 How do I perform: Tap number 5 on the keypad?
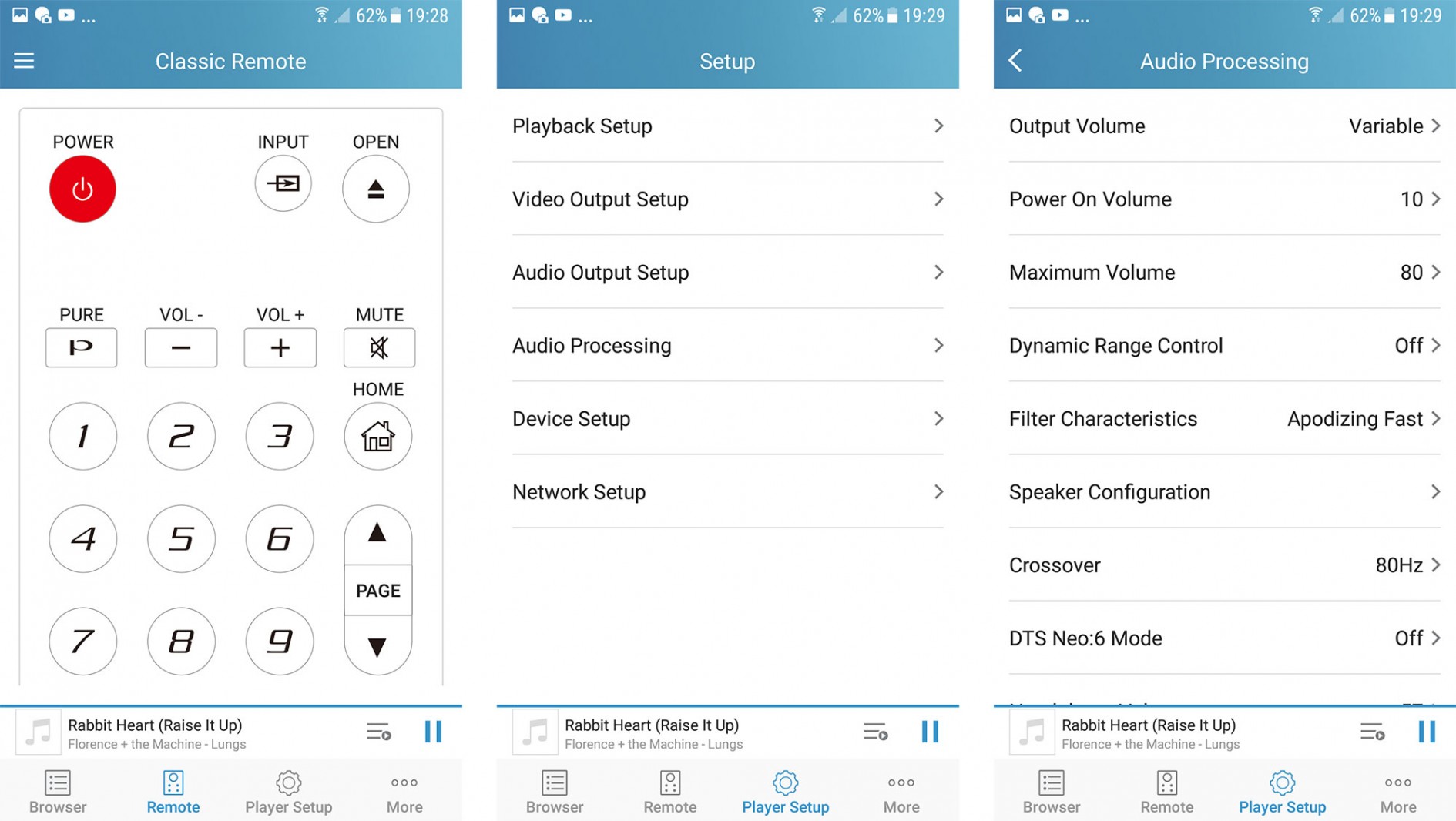pos(181,538)
